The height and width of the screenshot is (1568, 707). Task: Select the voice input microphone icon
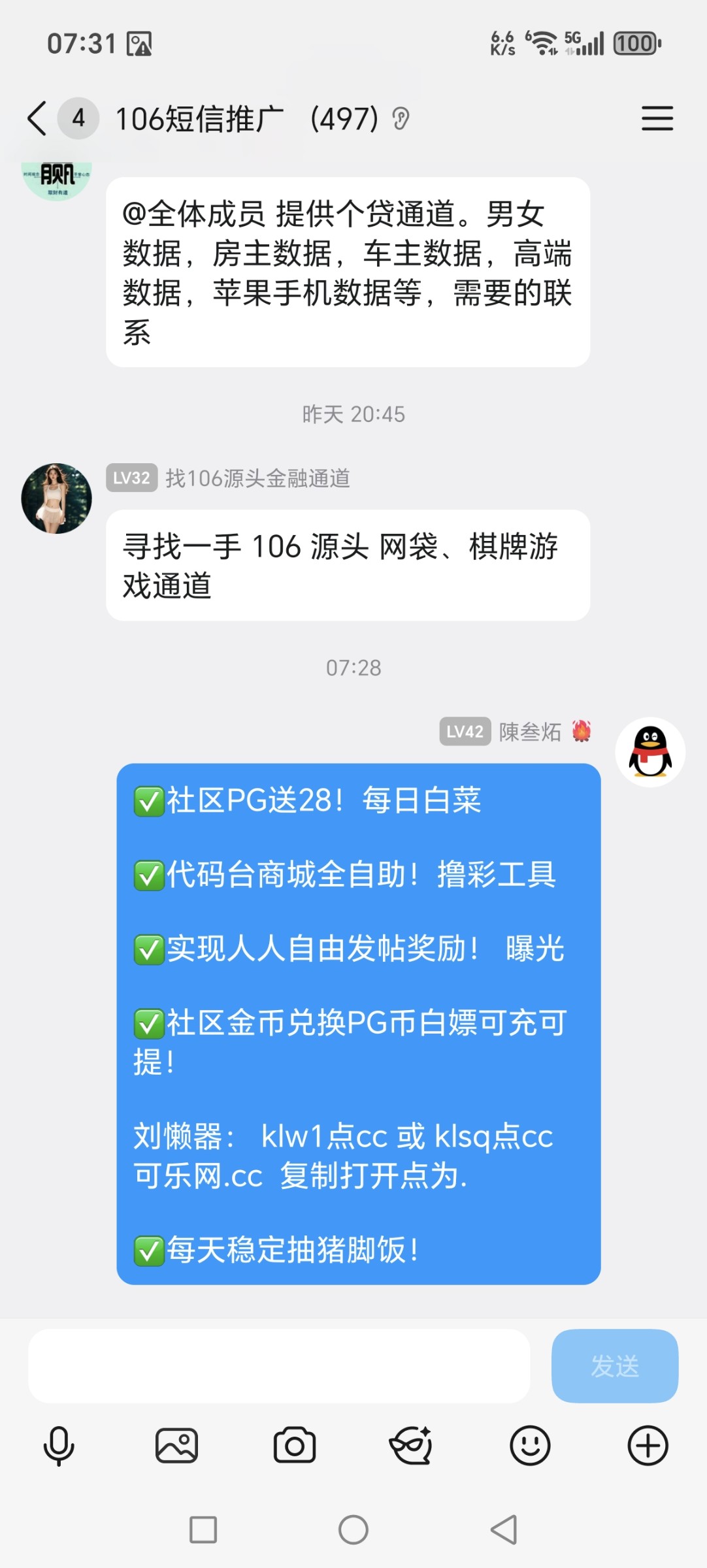pos(59,1445)
